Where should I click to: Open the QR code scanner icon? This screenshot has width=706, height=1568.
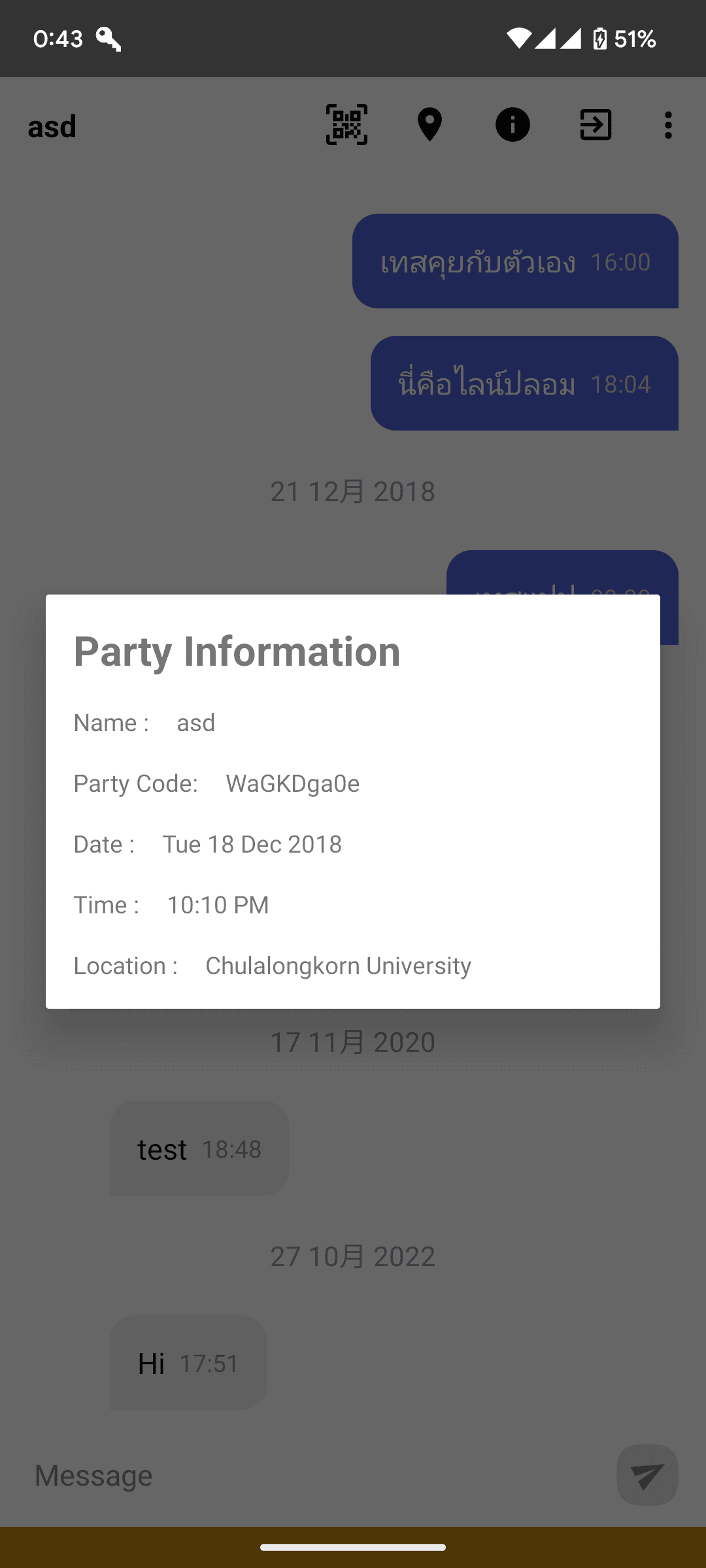click(x=346, y=125)
